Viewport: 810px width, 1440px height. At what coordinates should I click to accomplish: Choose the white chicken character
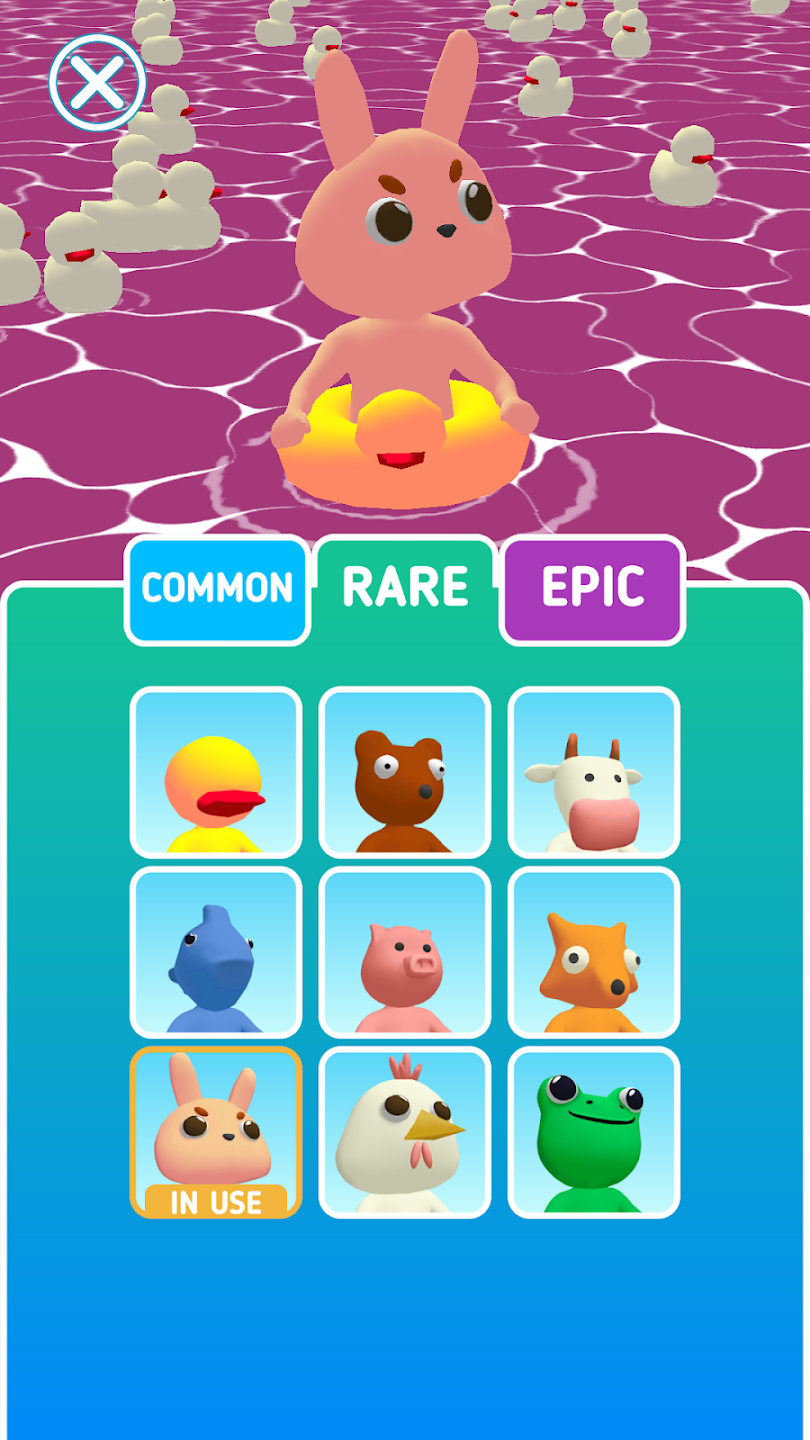405,1132
